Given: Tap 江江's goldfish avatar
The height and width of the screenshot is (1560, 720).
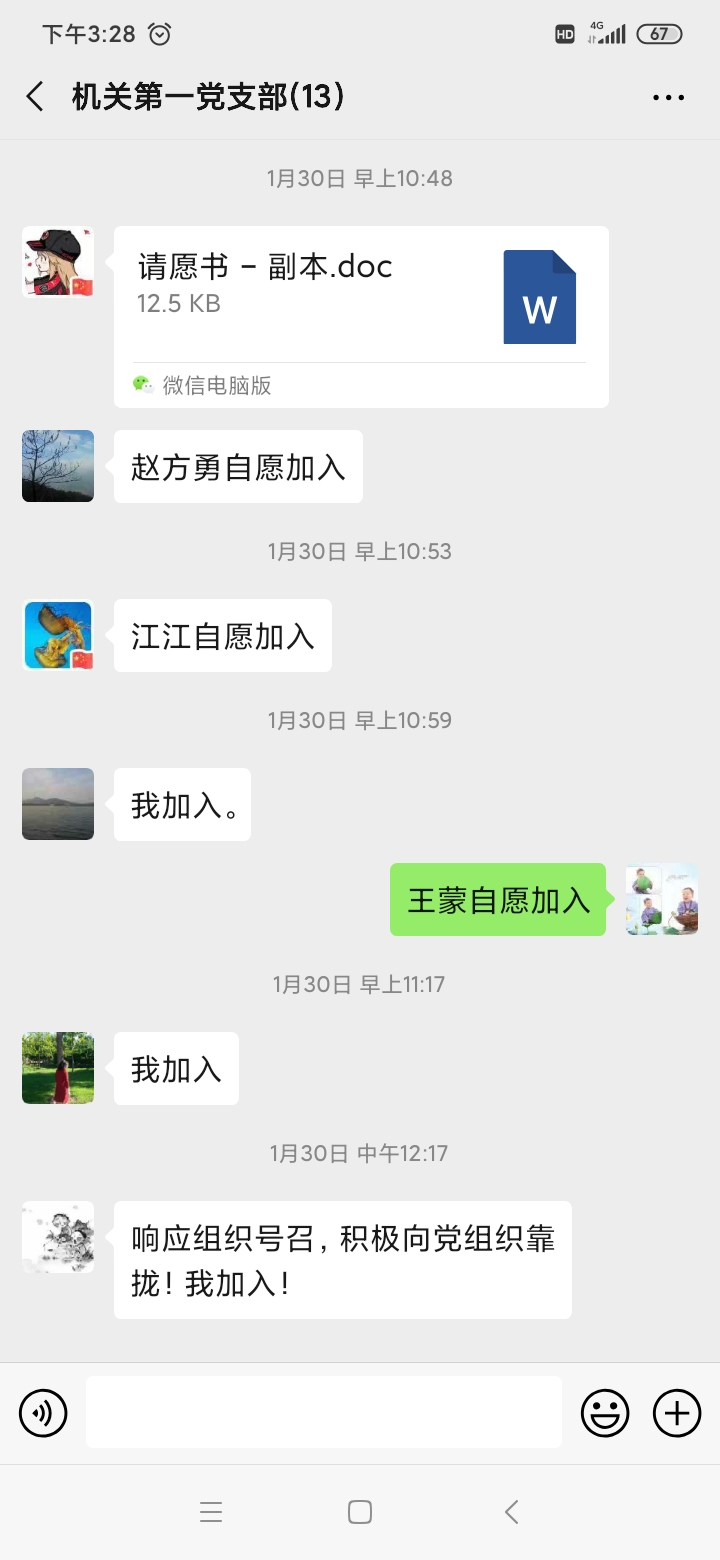Looking at the screenshot, I should [x=57, y=634].
